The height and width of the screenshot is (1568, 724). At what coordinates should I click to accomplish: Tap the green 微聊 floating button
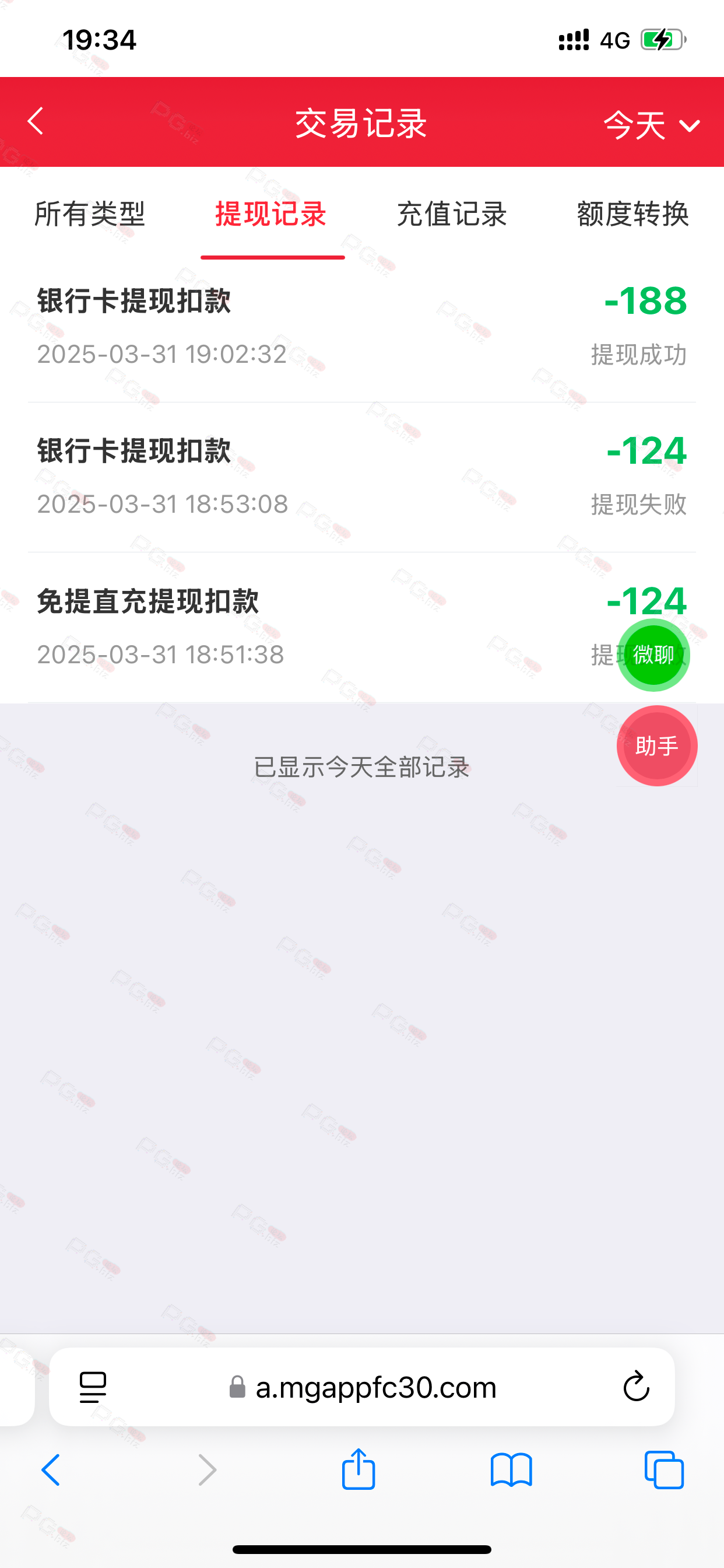[653, 655]
